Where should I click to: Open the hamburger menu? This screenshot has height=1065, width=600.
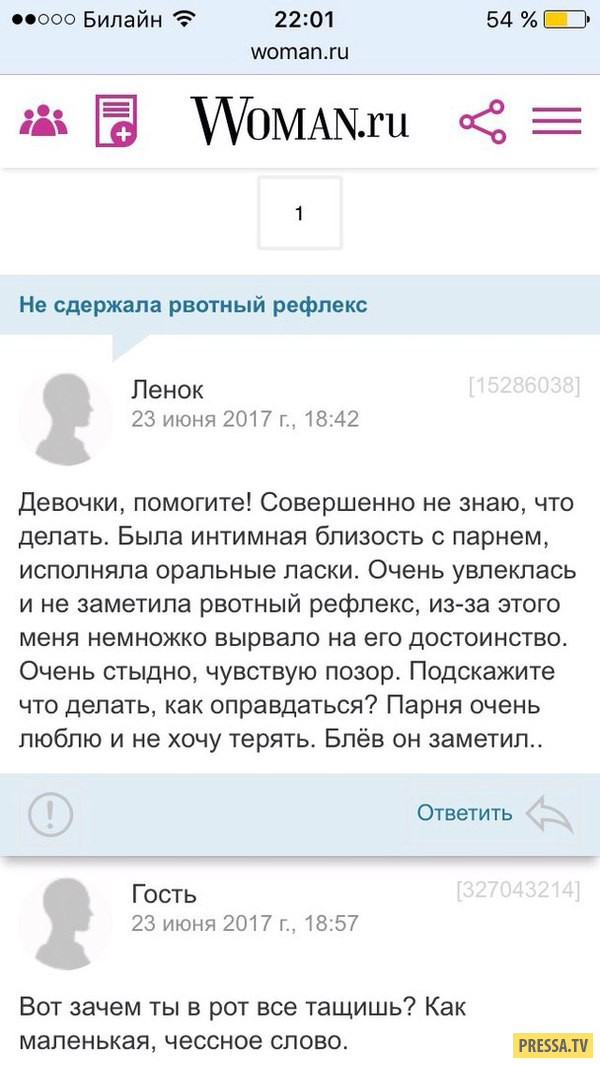pyautogui.click(x=556, y=121)
